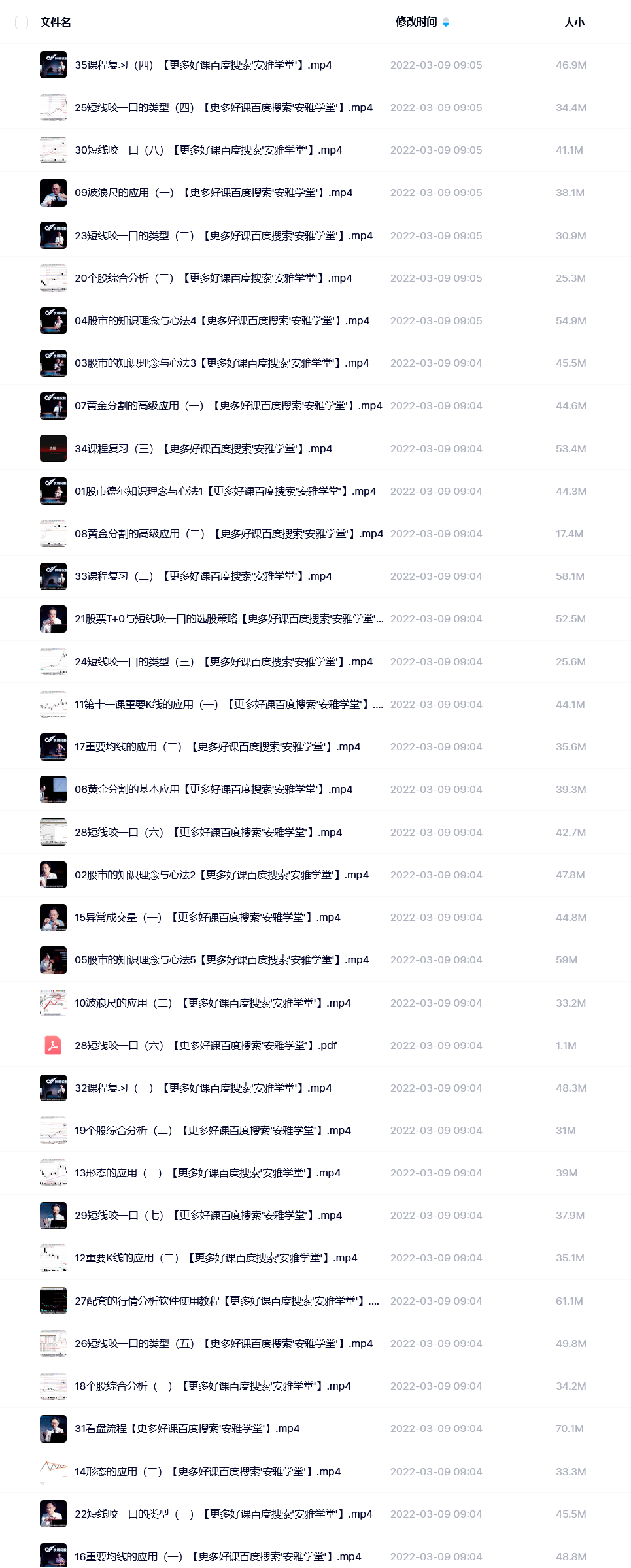Open 27配套的行情分析软件使用教程

[226, 1301]
